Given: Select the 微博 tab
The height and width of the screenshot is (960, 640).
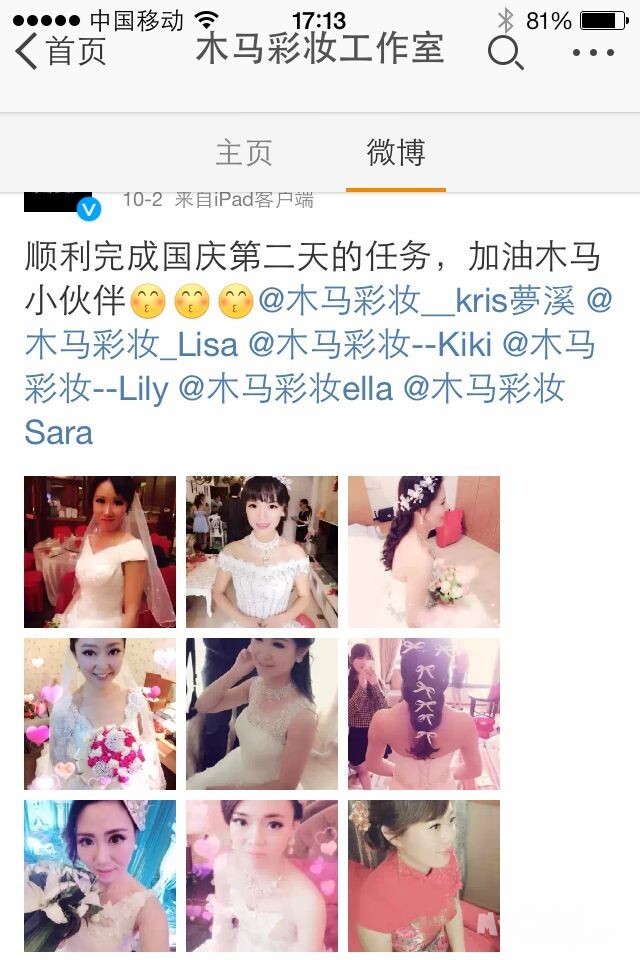Looking at the screenshot, I should point(396,152).
